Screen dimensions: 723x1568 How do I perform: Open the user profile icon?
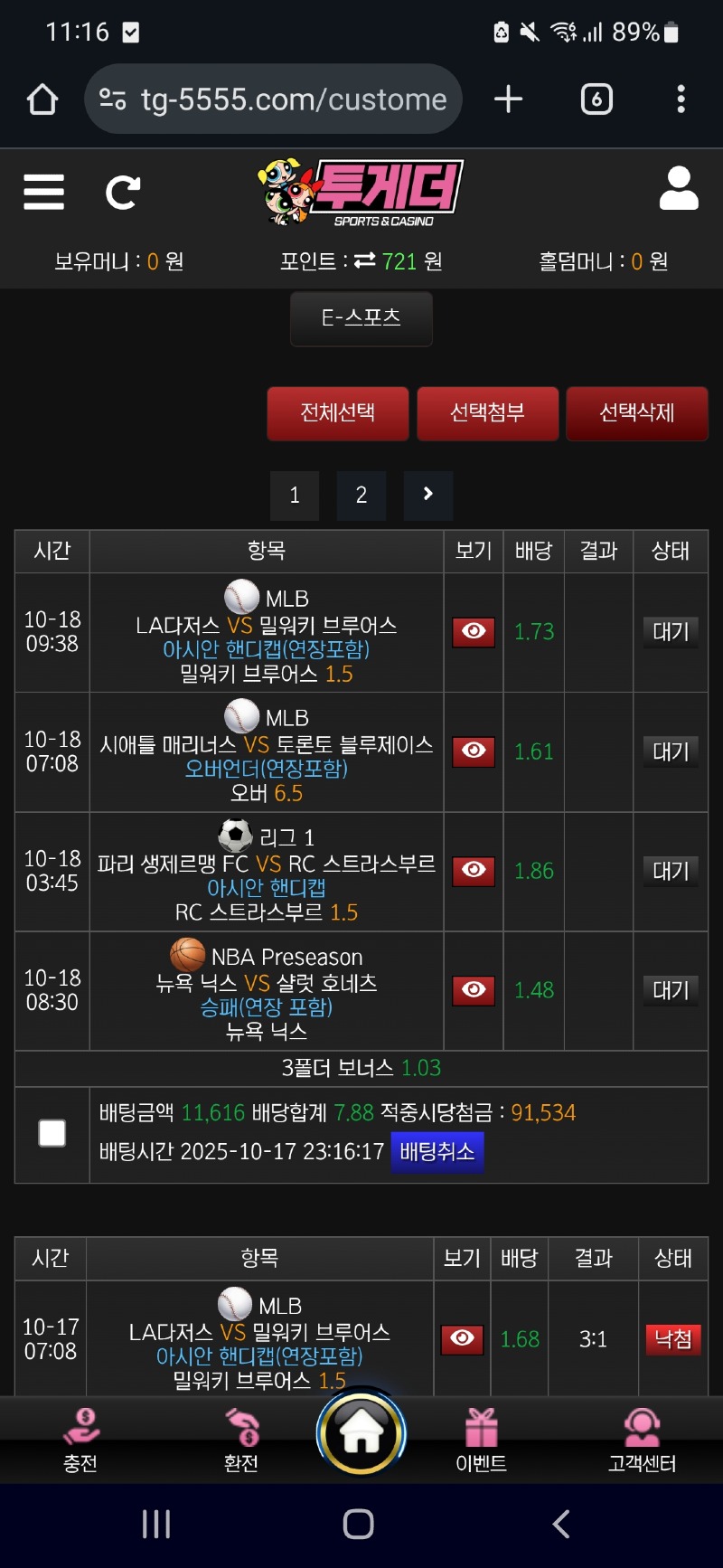coord(679,189)
